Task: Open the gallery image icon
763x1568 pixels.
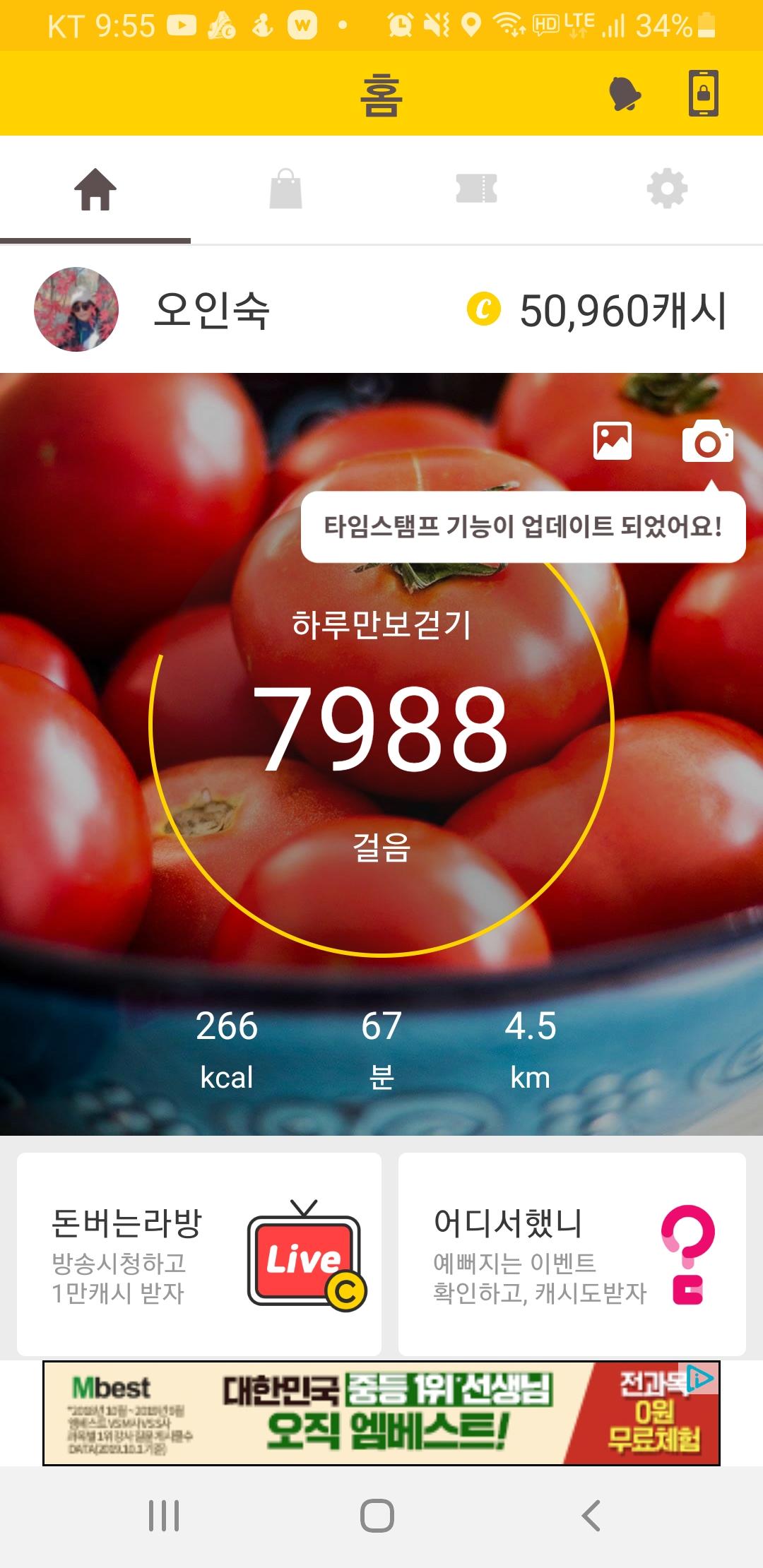Action: point(613,441)
